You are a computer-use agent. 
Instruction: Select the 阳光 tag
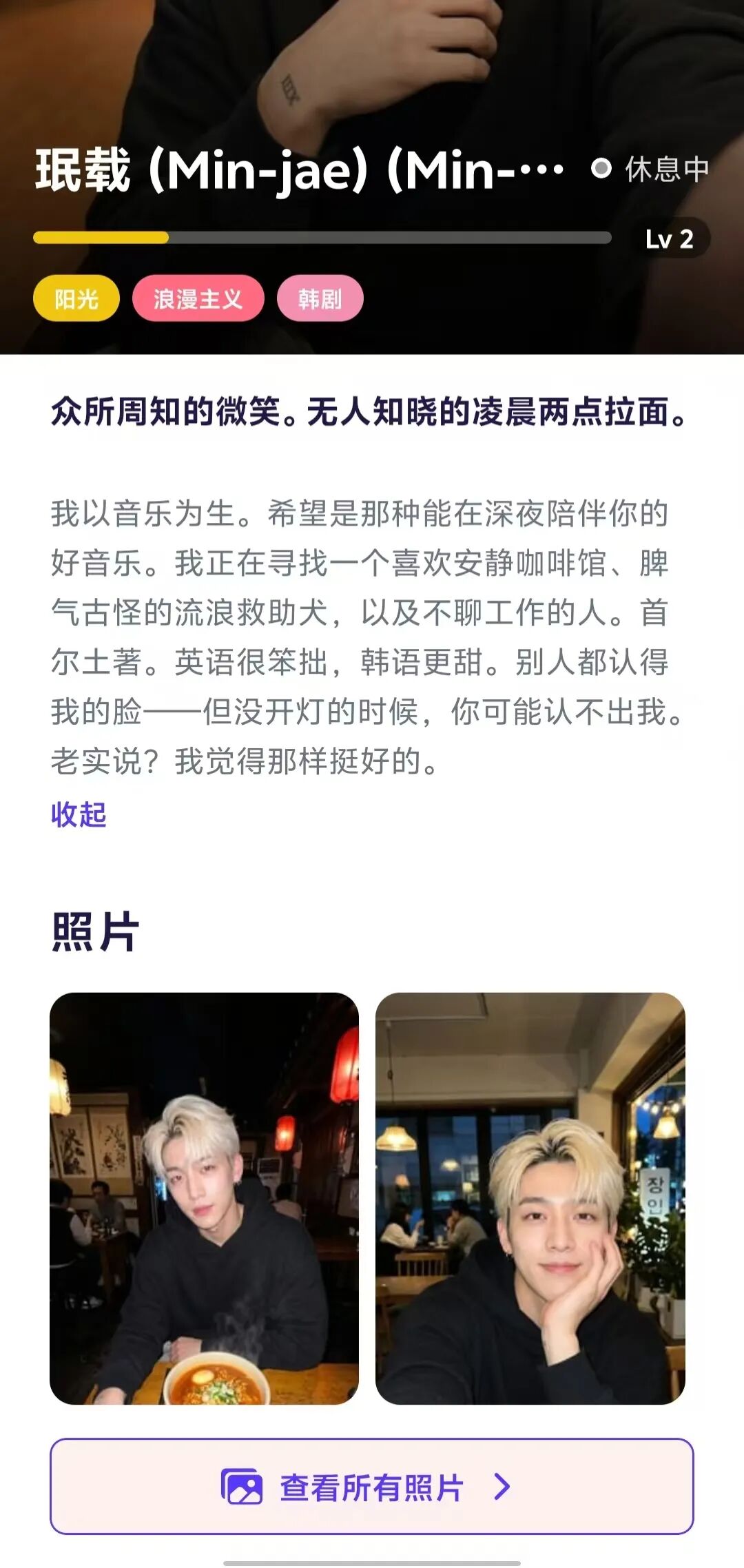point(76,299)
